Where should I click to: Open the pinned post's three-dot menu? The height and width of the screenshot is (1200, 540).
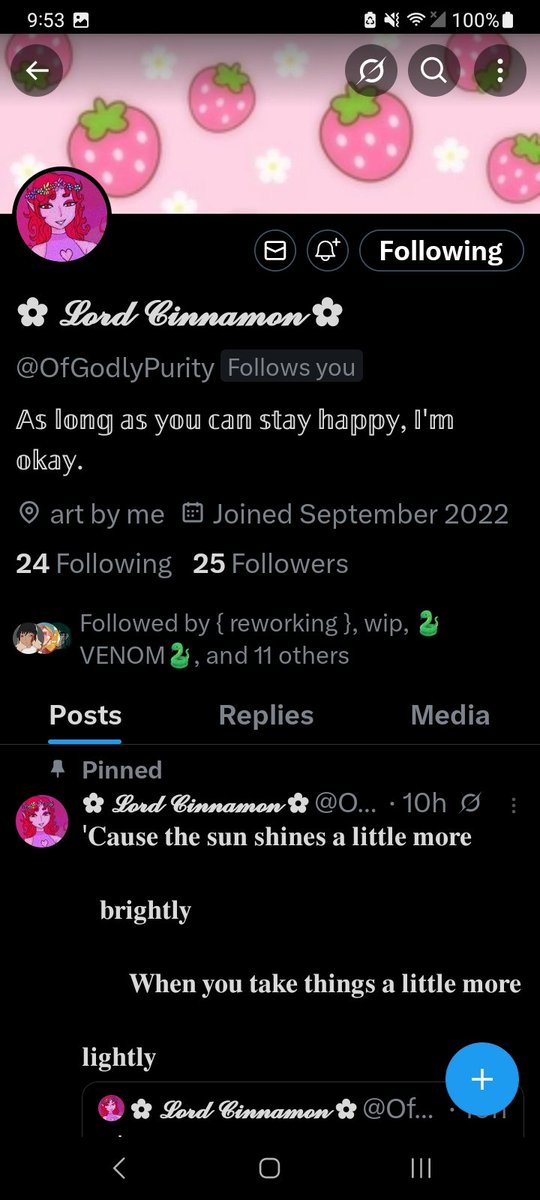click(514, 804)
